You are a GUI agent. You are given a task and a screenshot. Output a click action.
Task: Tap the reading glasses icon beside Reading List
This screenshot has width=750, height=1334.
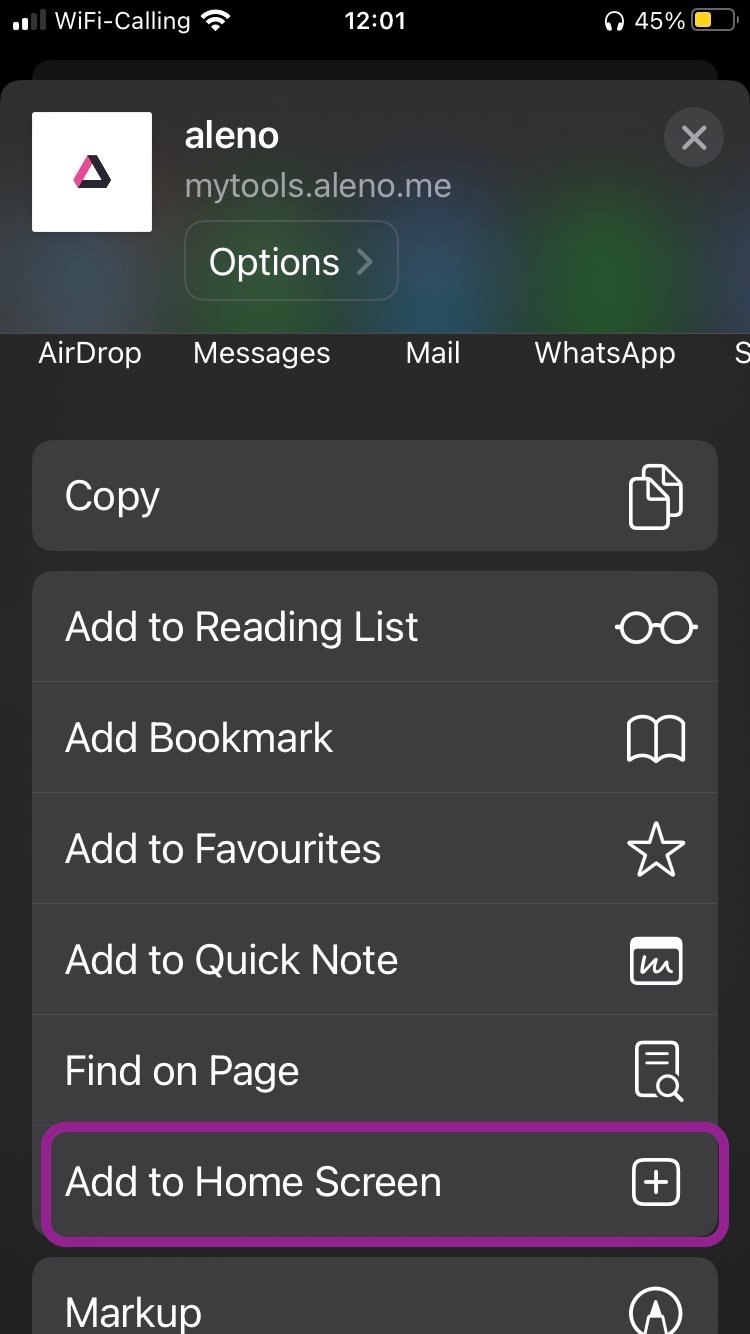[657, 627]
